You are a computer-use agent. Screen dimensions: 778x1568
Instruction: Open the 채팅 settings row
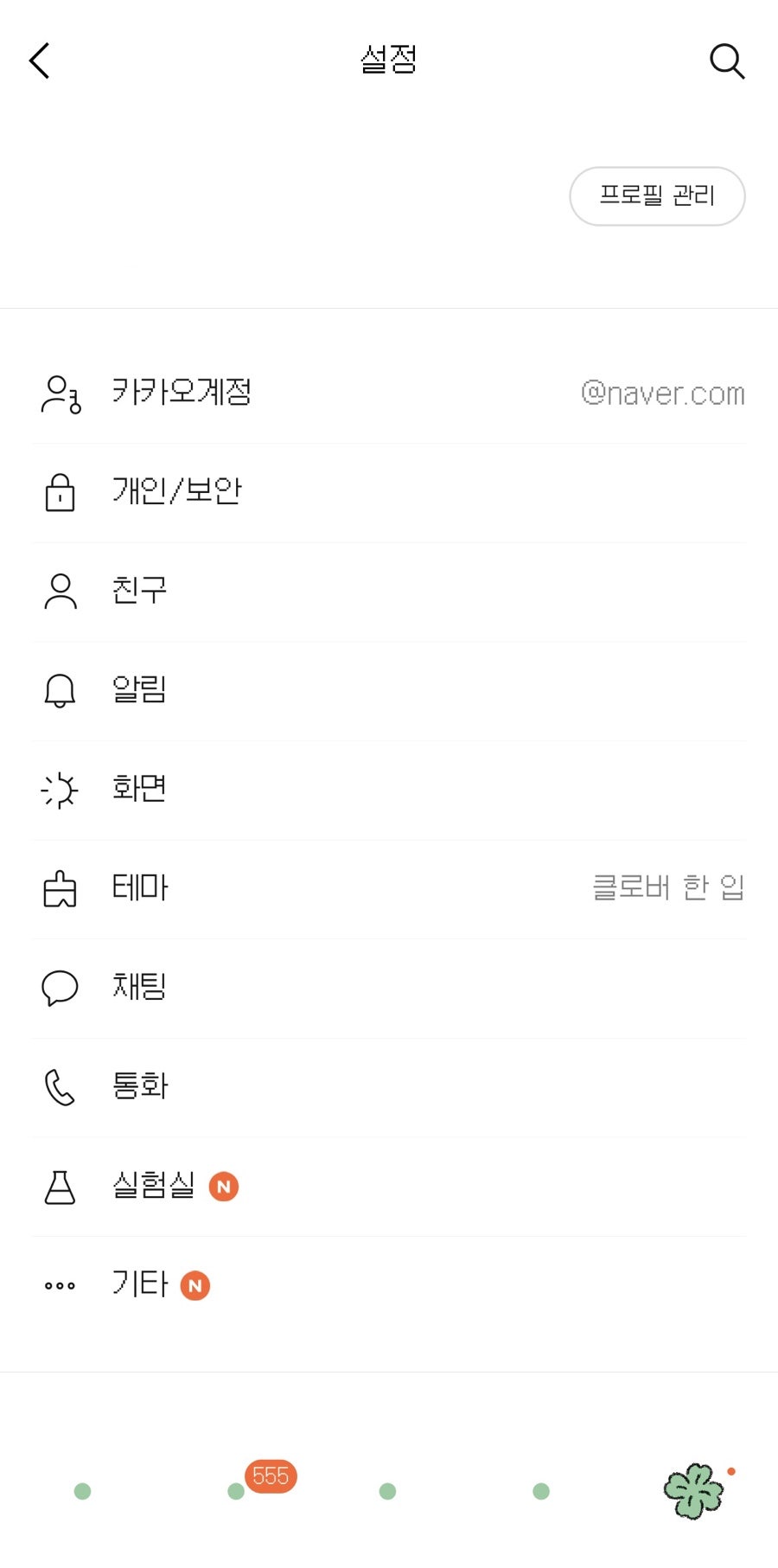click(x=389, y=989)
